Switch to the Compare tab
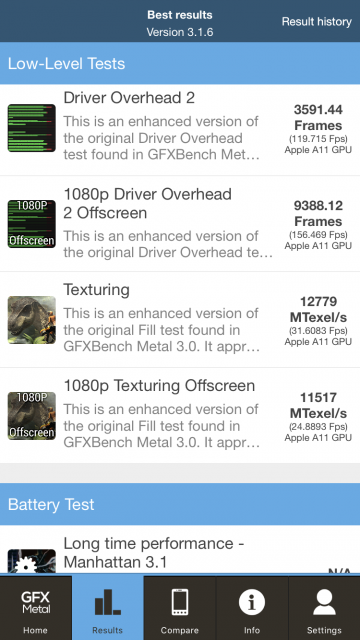 [x=180, y=608]
